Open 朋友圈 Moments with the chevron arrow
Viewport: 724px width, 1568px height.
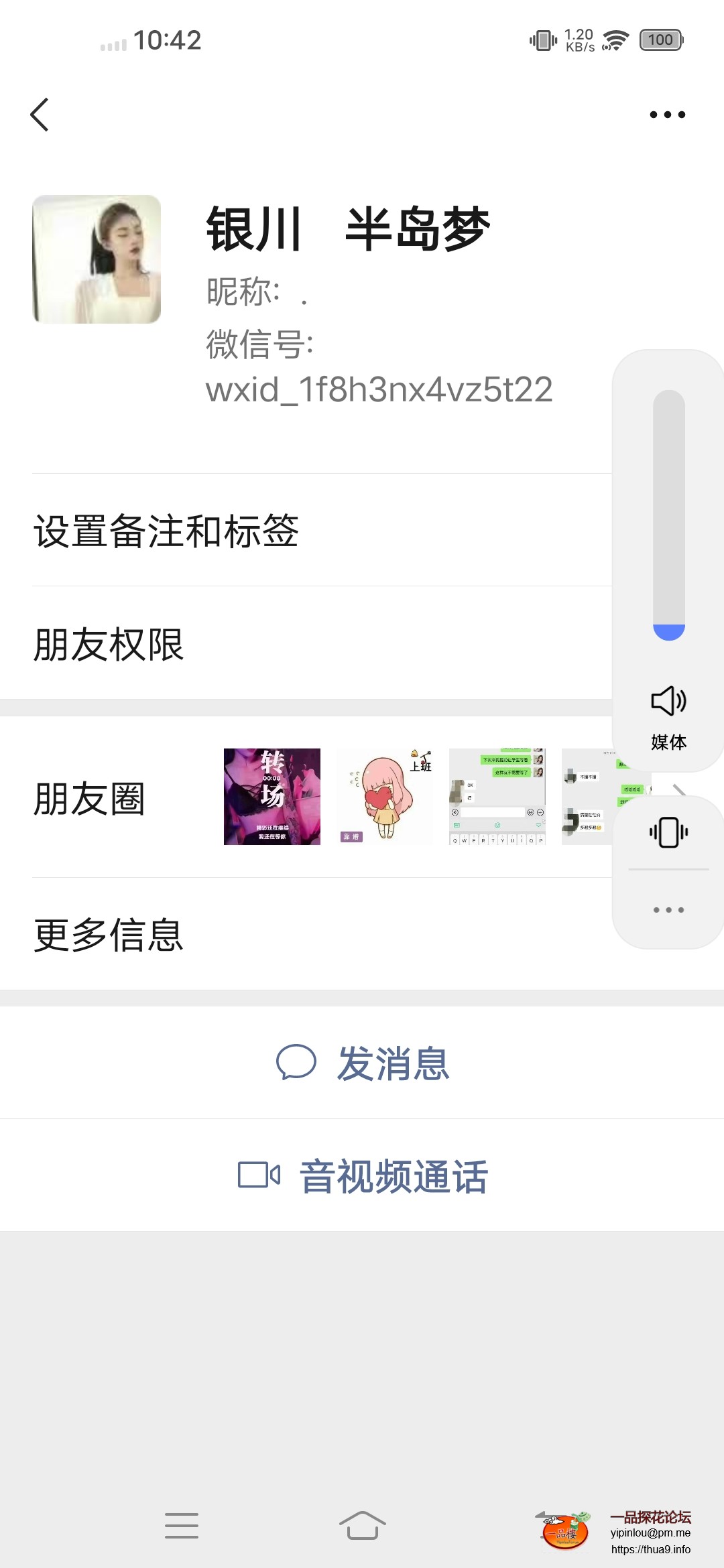[679, 791]
